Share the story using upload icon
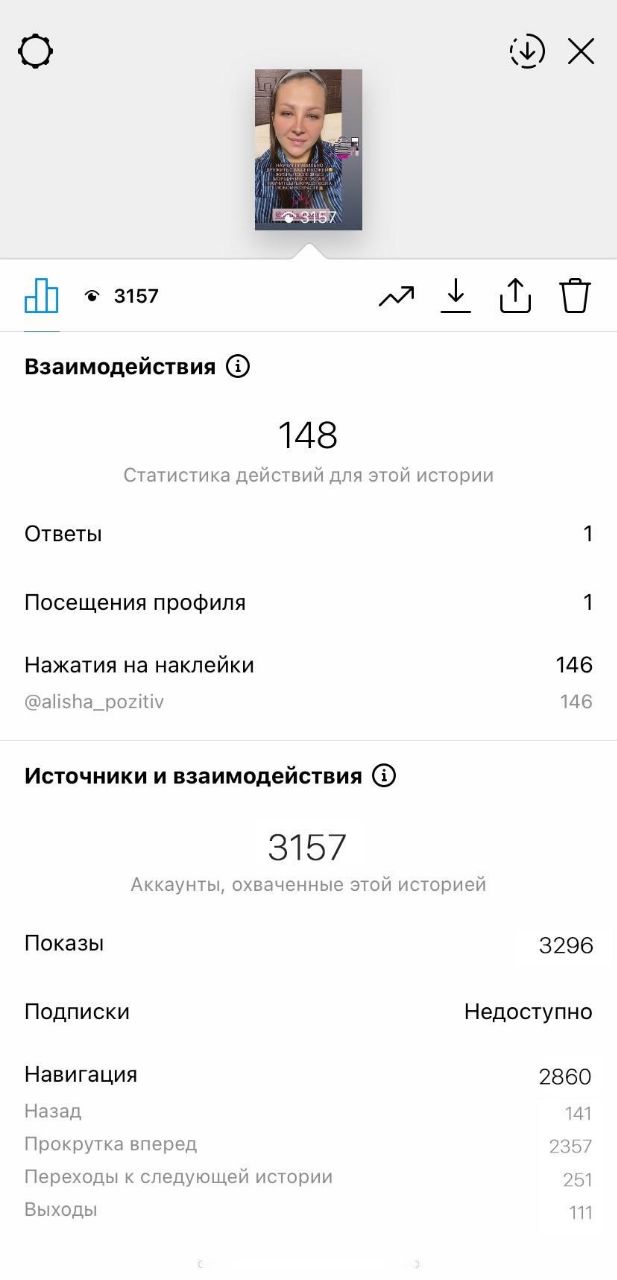The width and height of the screenshot is (617, 1280). click(x=515, y=296)
